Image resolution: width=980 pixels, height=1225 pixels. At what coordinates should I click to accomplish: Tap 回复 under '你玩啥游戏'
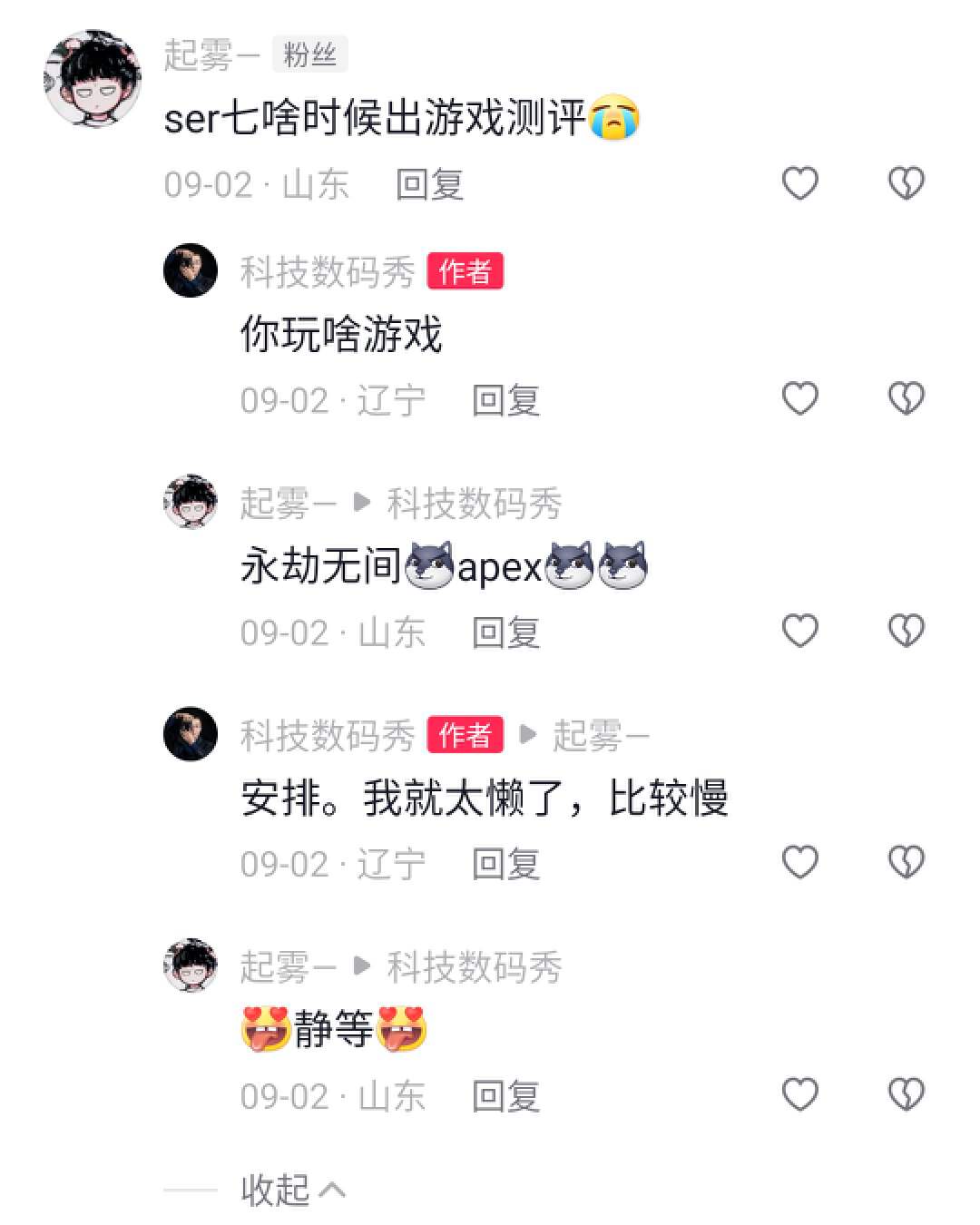[505, 400]
